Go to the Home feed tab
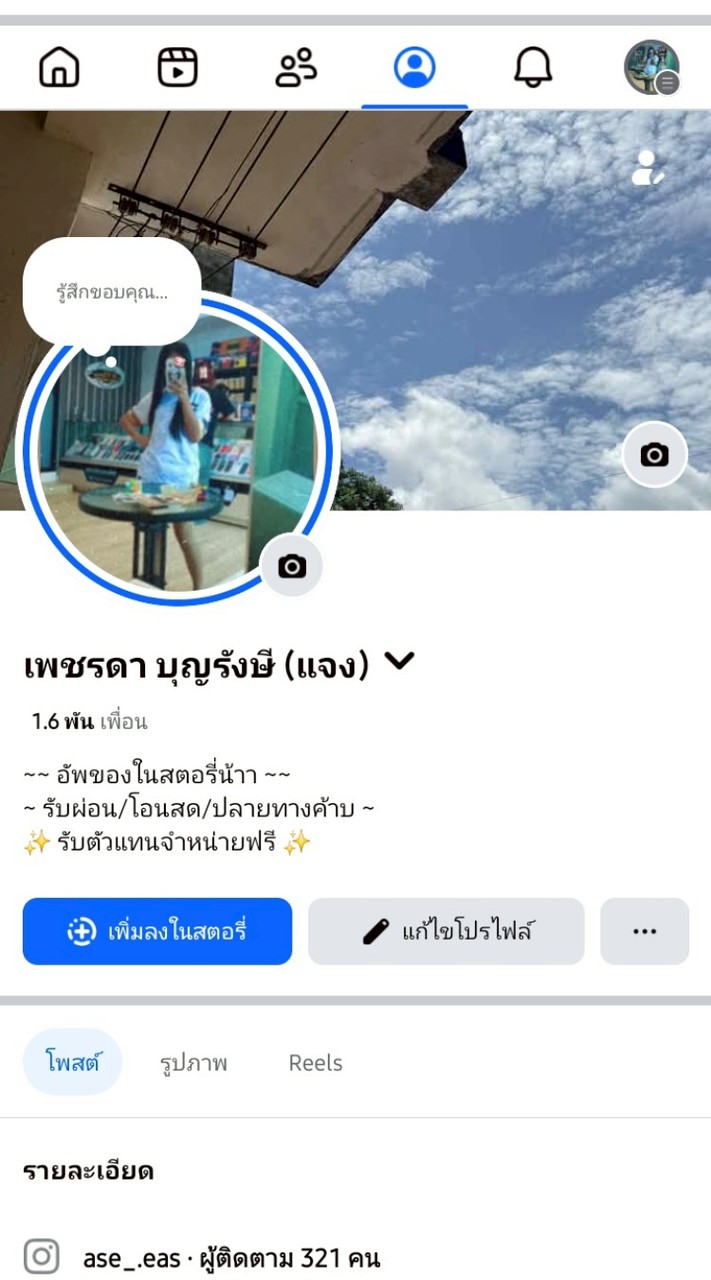 tap(59, 67)
